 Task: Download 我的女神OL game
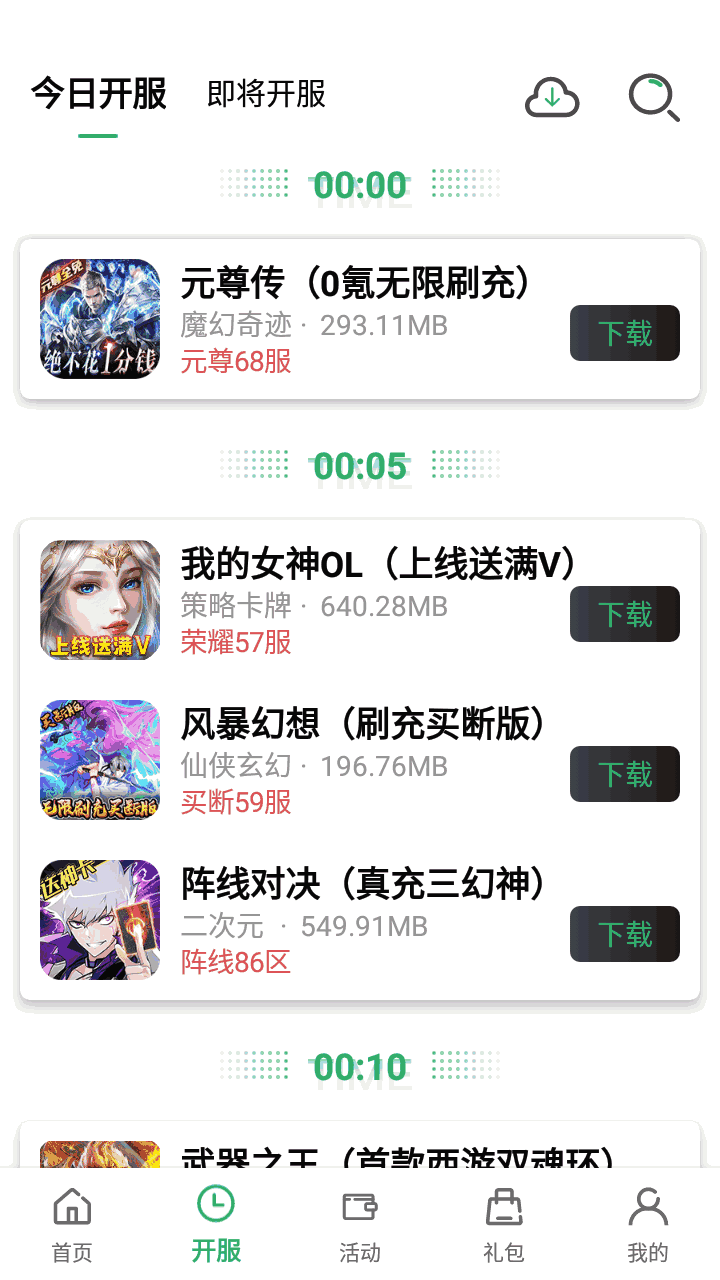click(624, 614)
